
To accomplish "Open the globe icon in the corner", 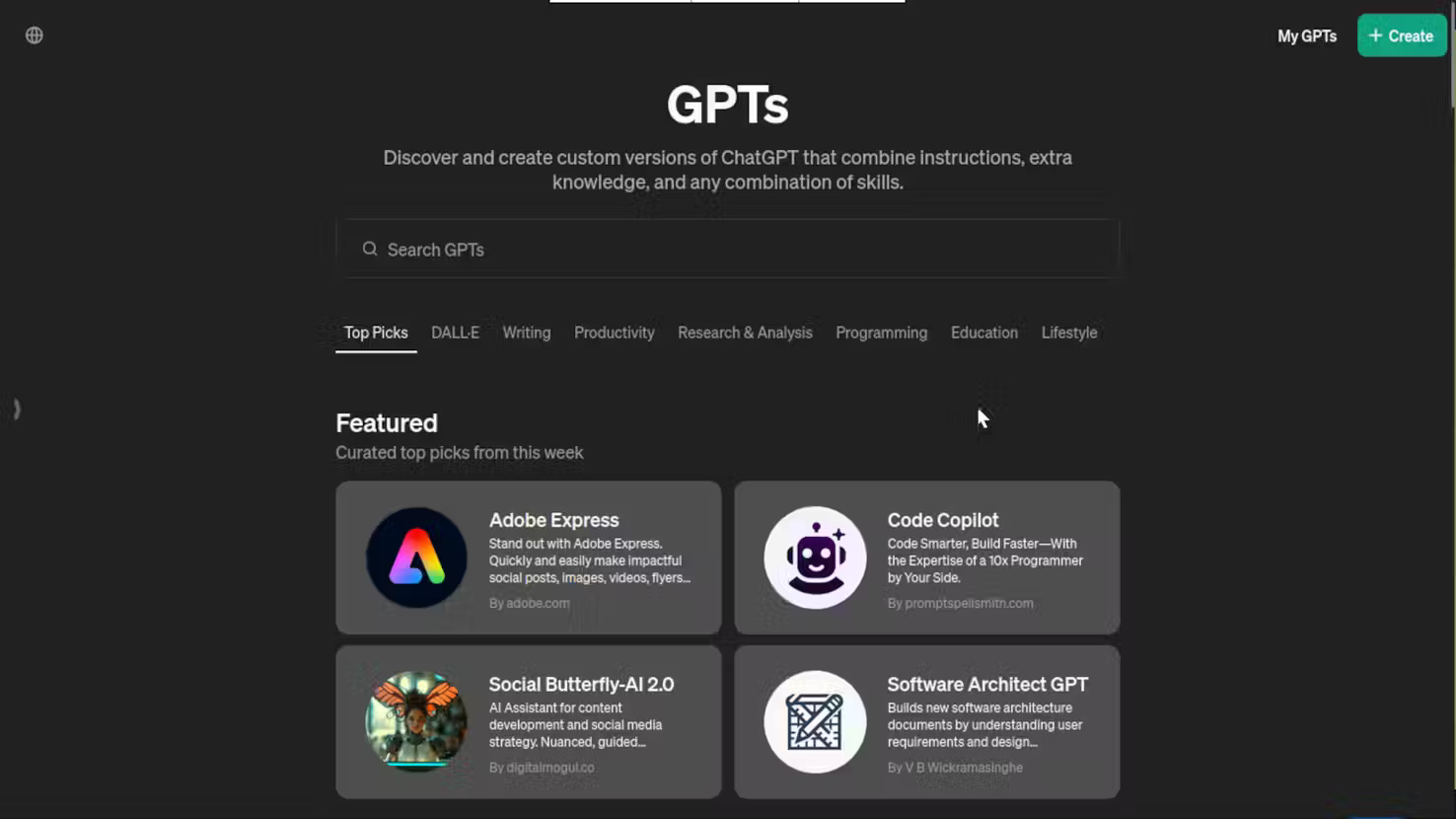I will coord(34,36).
